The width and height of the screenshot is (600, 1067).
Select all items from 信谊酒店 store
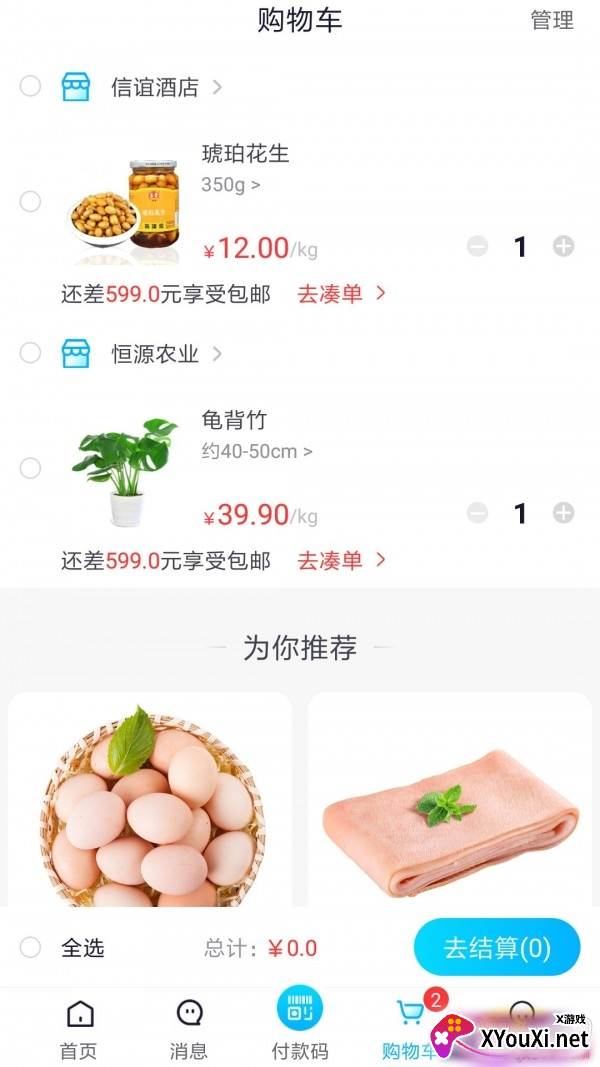point(30,86)
